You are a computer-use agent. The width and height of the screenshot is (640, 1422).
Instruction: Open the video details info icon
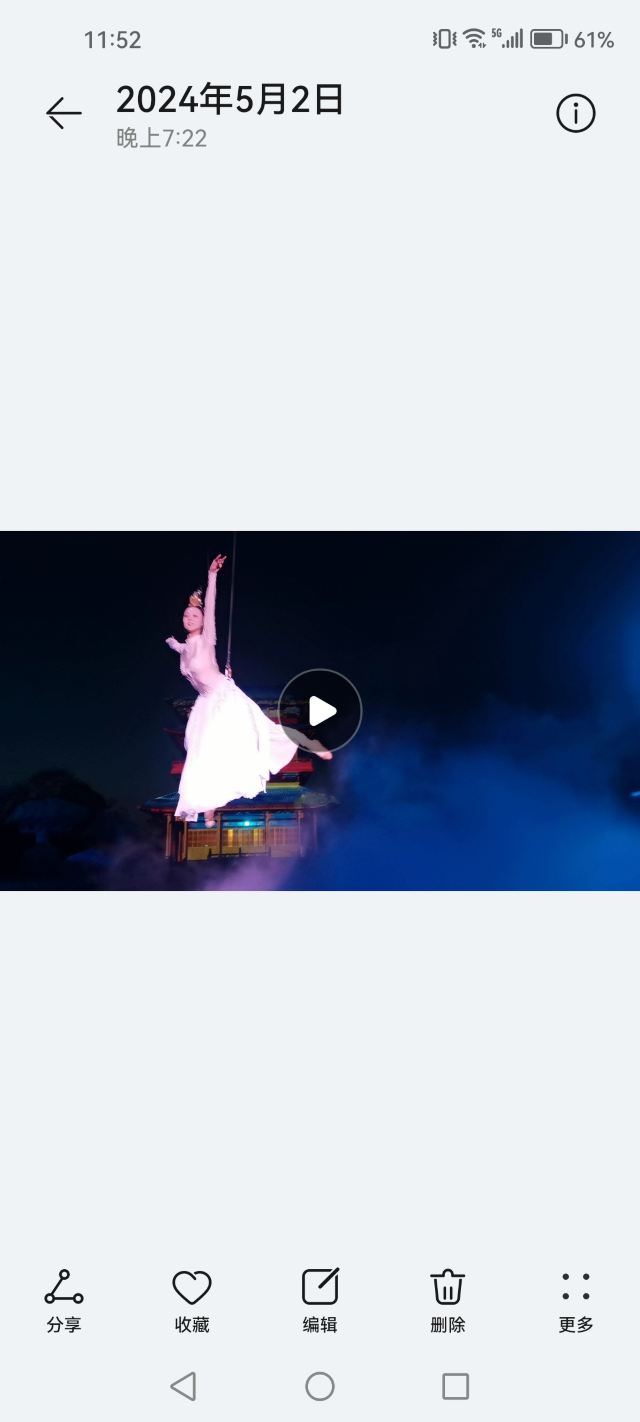(x=576, y=114)
